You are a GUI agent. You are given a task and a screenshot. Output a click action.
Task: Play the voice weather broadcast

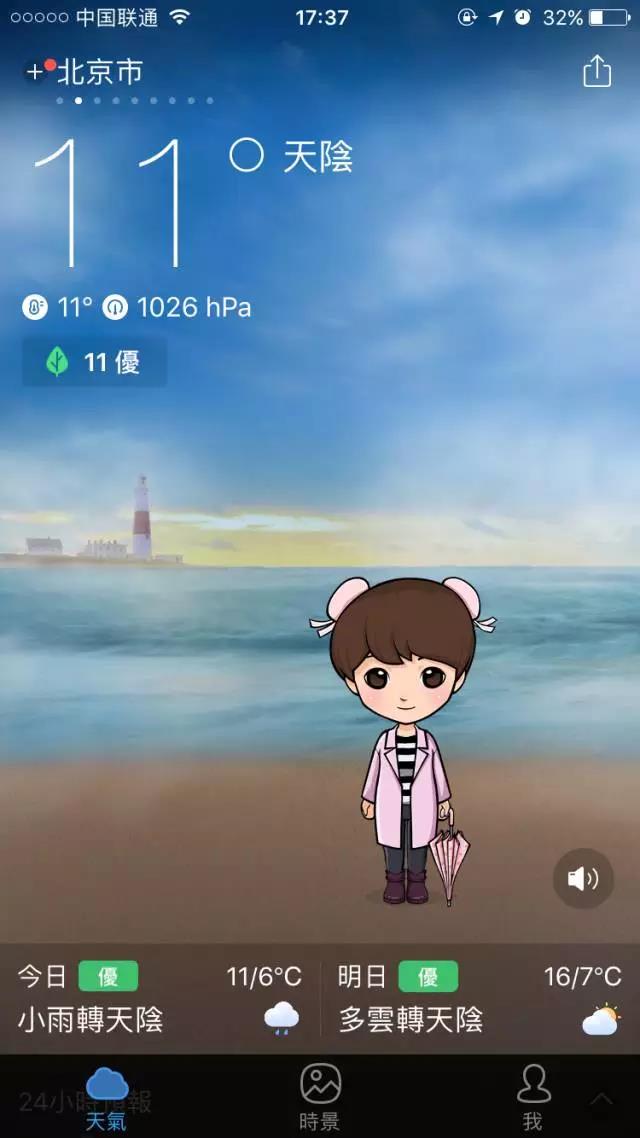coord(583,879)
